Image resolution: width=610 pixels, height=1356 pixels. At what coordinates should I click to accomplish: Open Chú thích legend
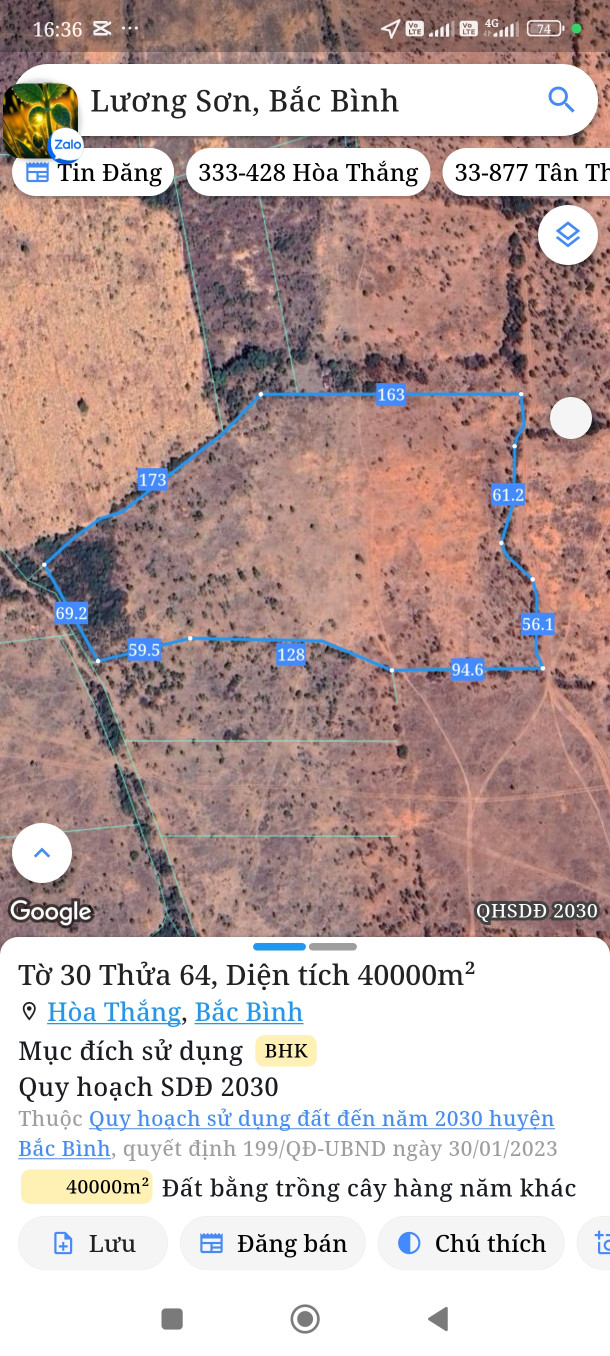point(471,1243)
